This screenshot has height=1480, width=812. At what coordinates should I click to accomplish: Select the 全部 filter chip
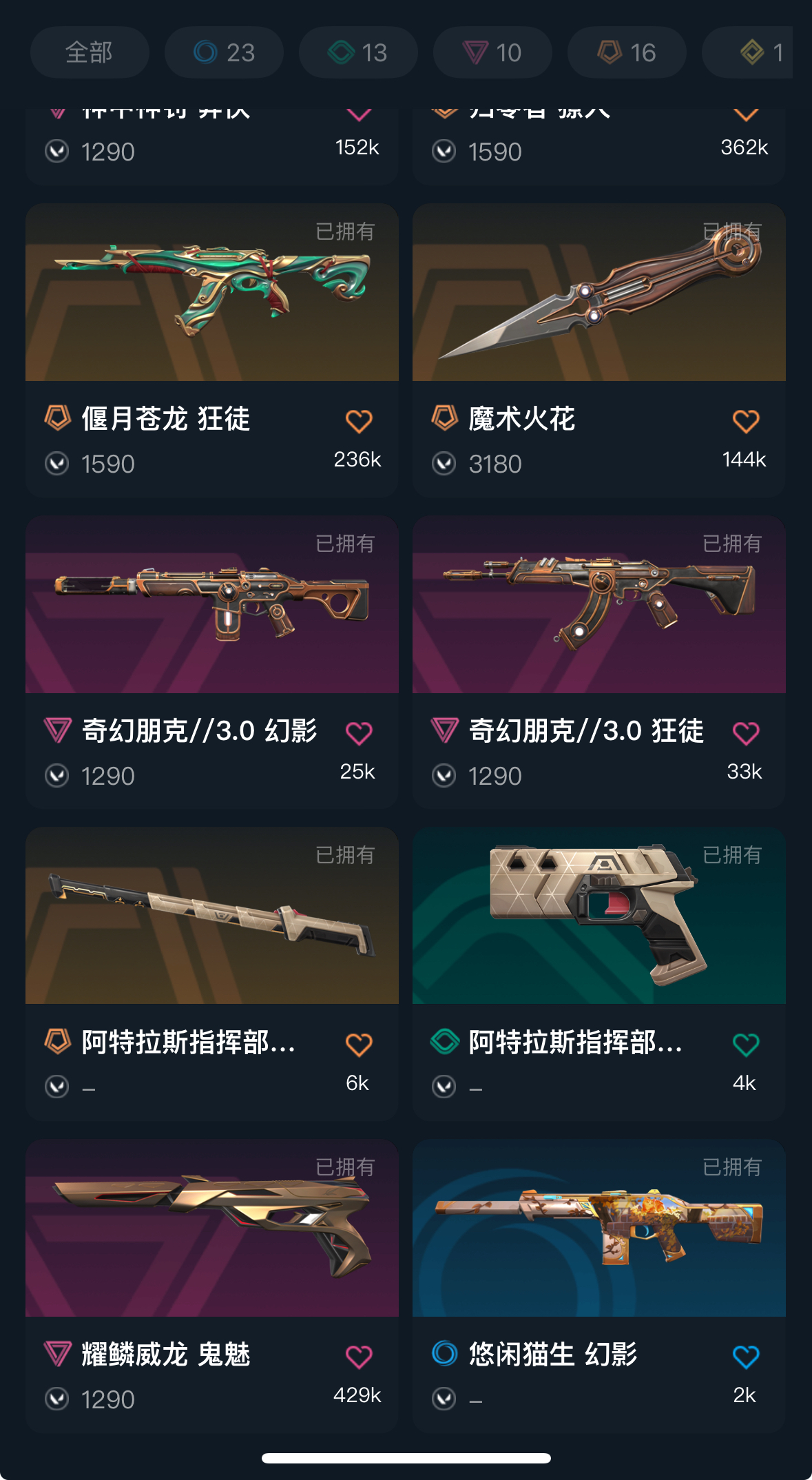(x=90, y=52)
